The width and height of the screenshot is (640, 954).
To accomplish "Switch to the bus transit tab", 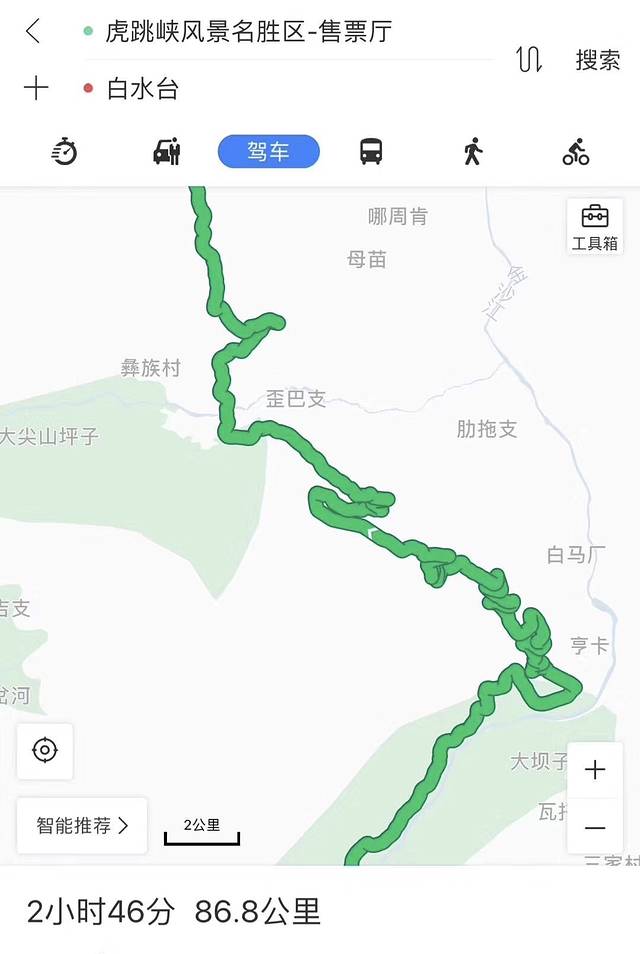I will (371, 152).
